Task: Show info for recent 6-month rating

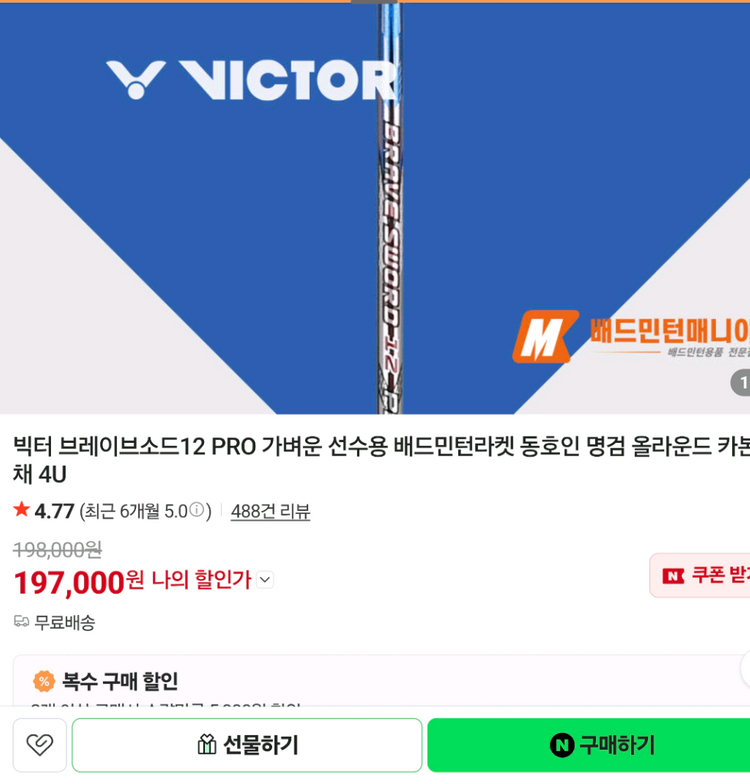Action: click(x=198, y=510)
